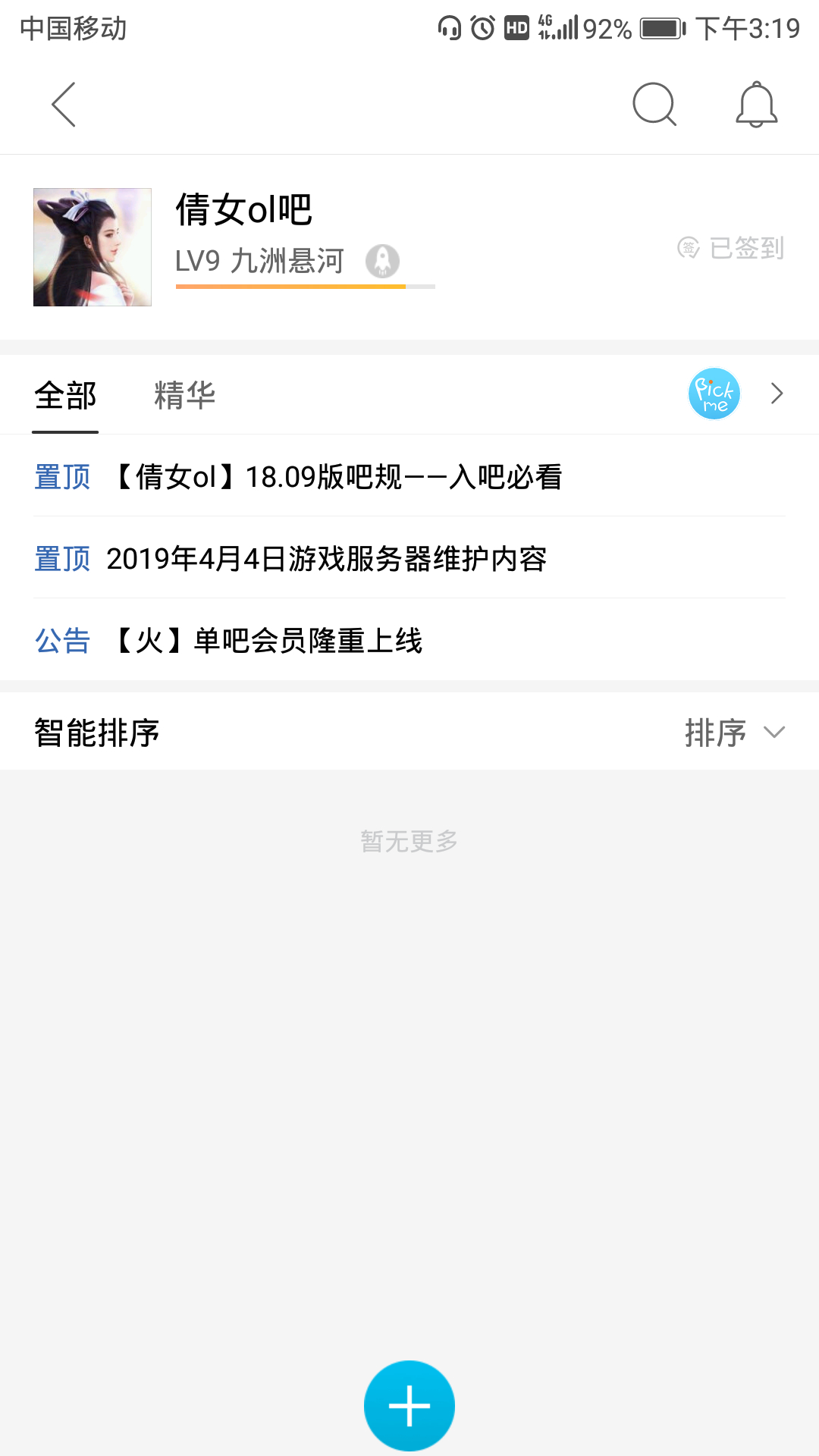Open the 单吧会员隆重上线 announcement

[409, 641]
